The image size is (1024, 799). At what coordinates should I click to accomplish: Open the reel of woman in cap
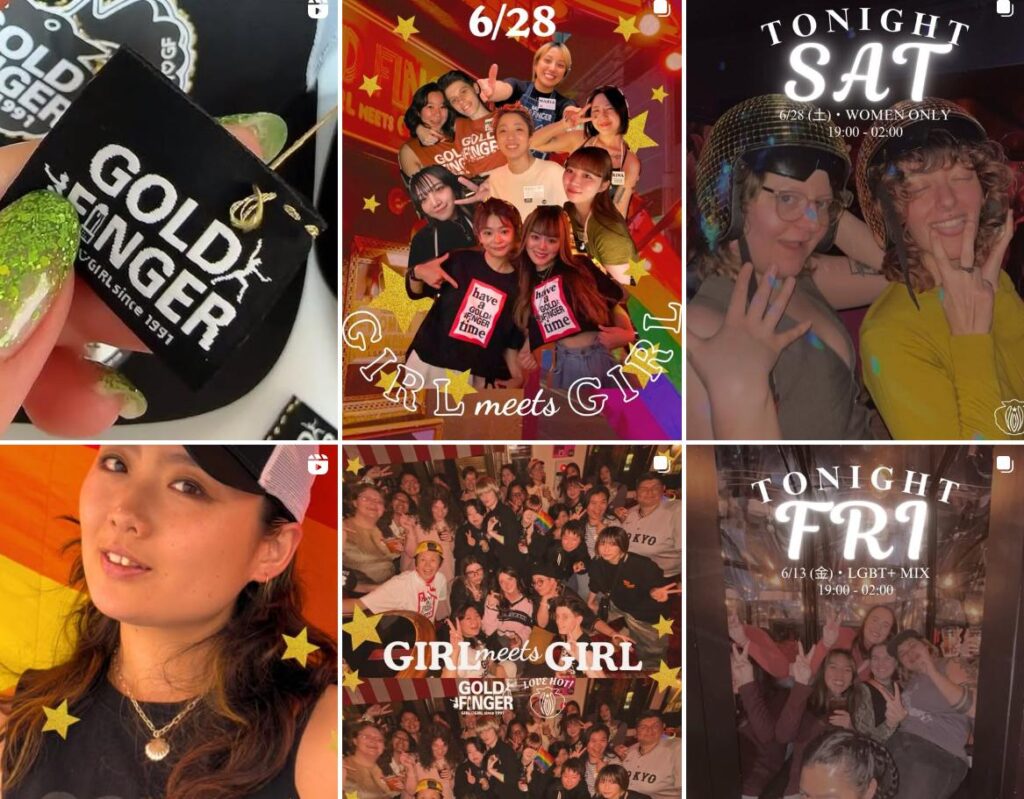pyautogui.click(x=168, y=621)
